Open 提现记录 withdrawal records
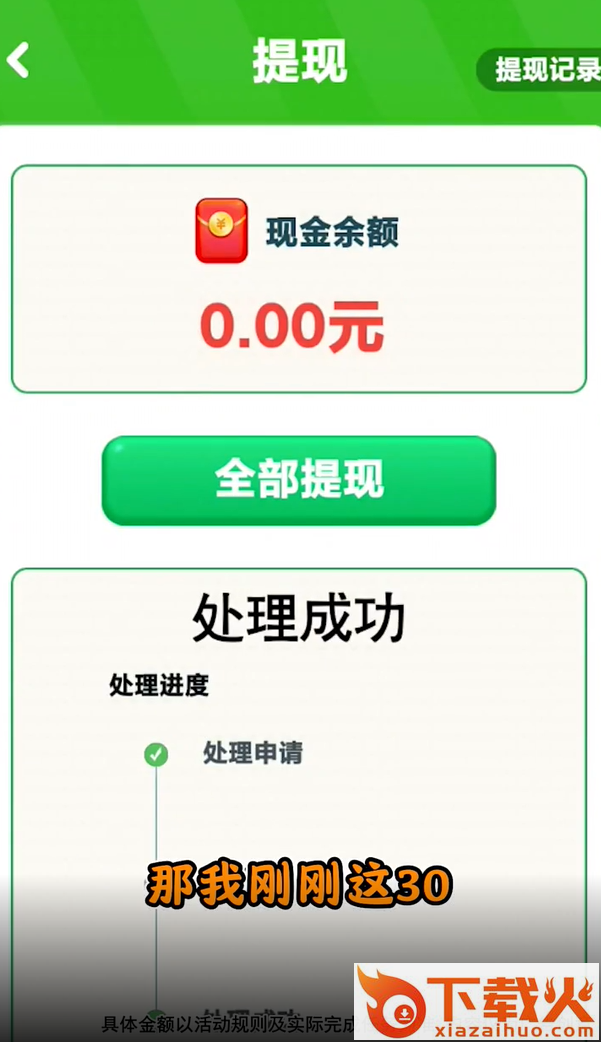Viewport: 601px width, 1042px height. (x=545, y=70)
